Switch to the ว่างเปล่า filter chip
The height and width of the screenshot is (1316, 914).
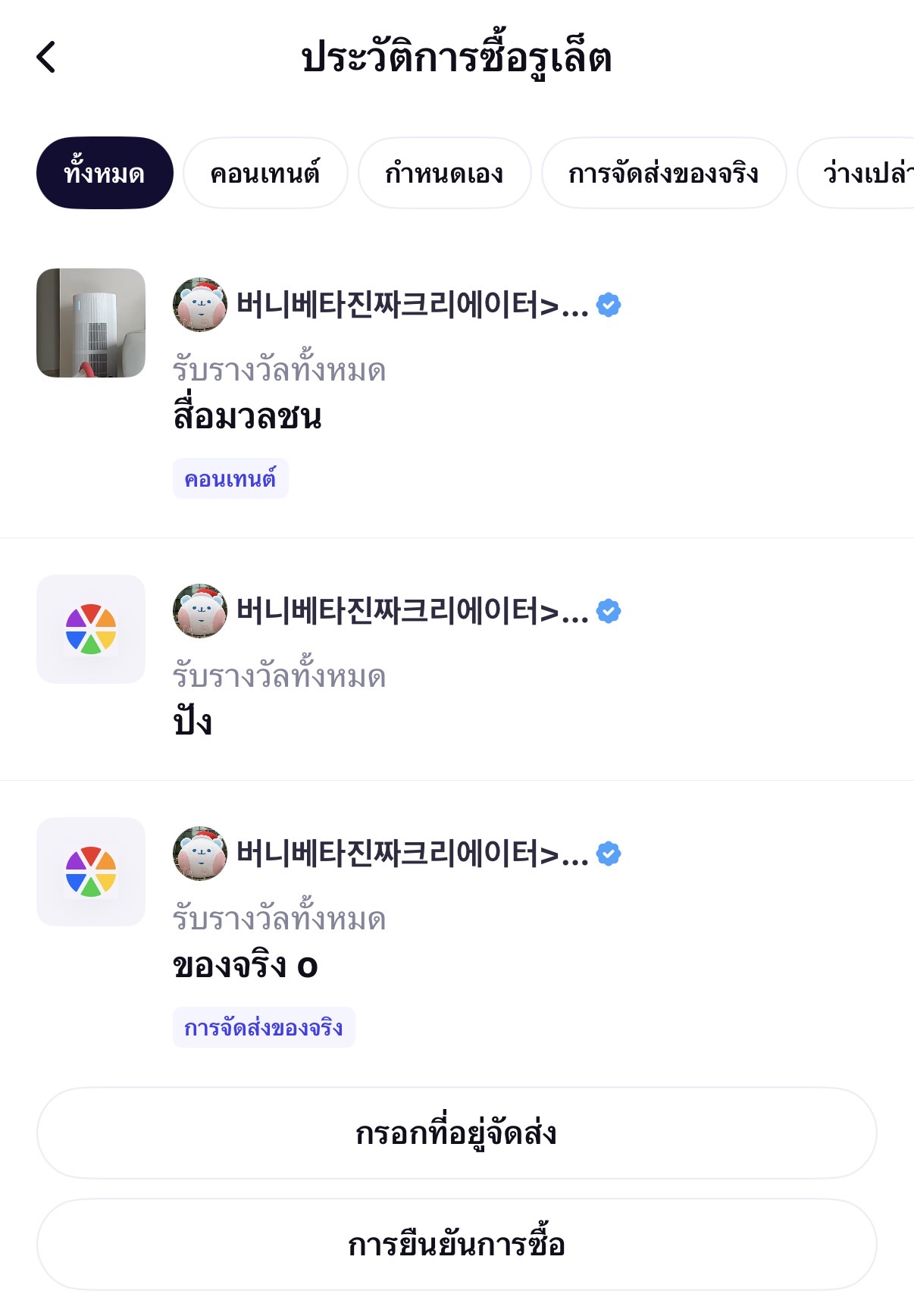(864, 173)
